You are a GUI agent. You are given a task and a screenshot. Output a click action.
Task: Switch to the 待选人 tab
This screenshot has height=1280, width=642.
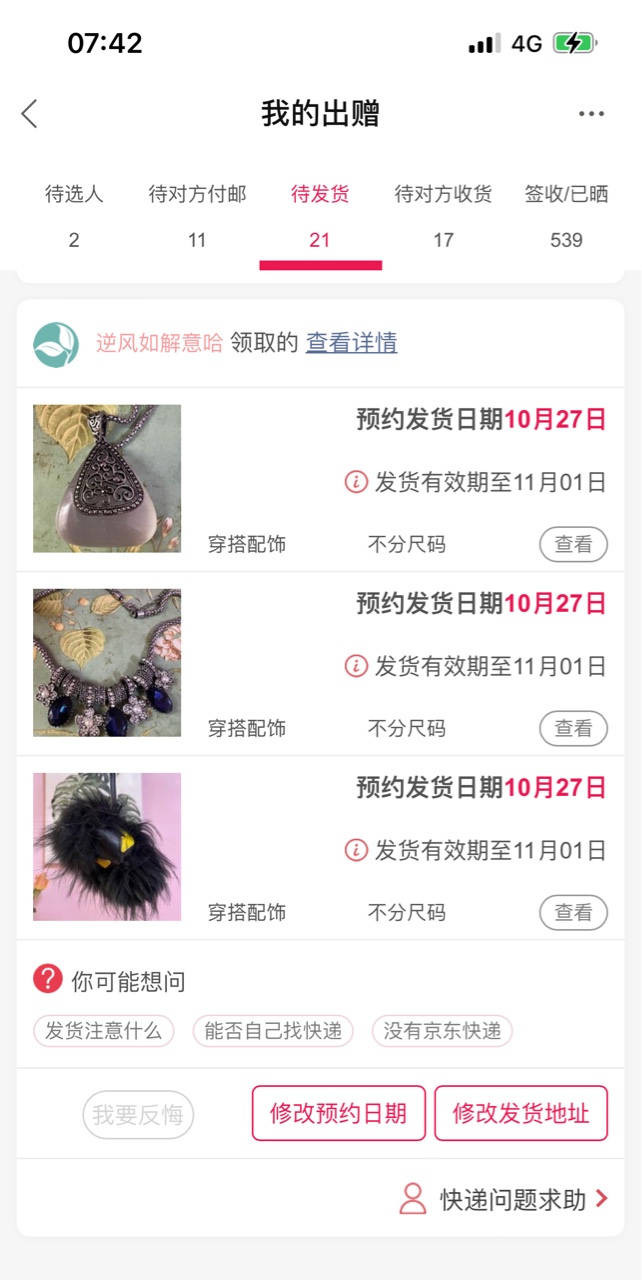coord(74,214)
